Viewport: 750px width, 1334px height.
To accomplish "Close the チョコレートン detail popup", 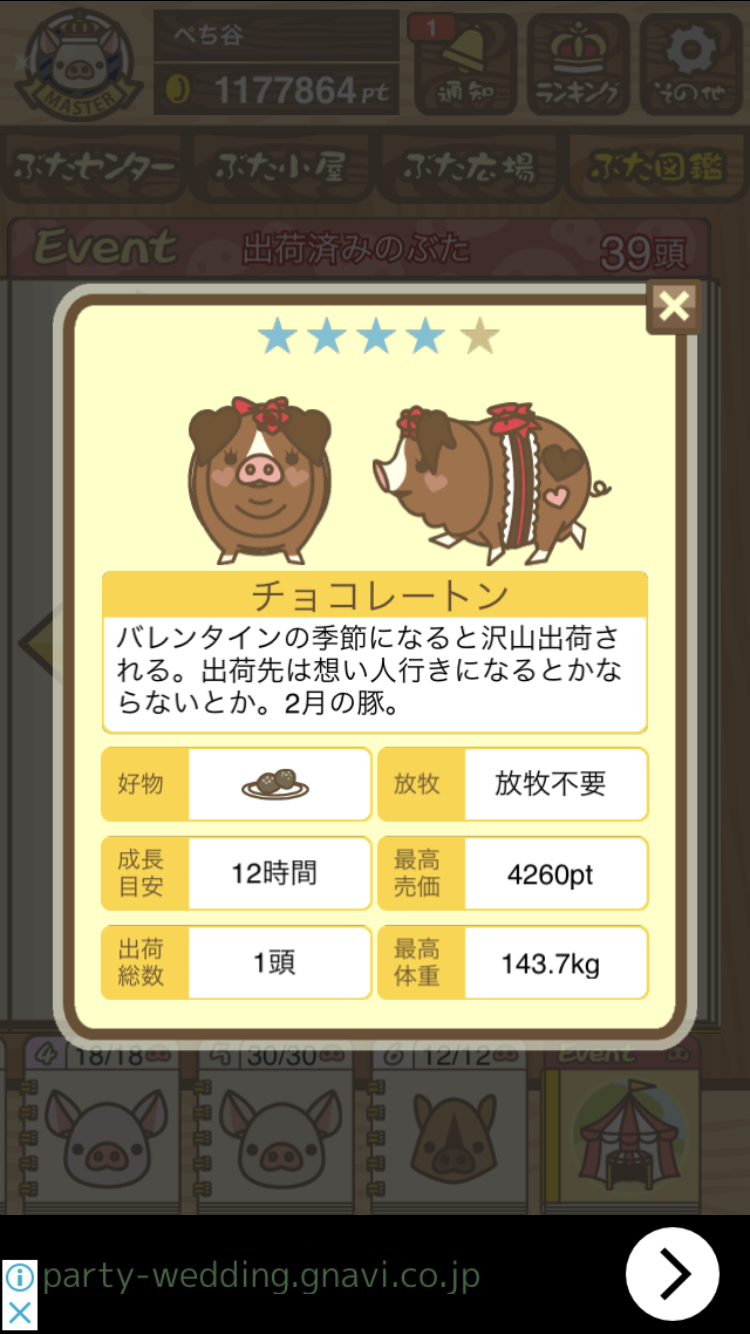I will pyautogui.click(x=674, y=307).
